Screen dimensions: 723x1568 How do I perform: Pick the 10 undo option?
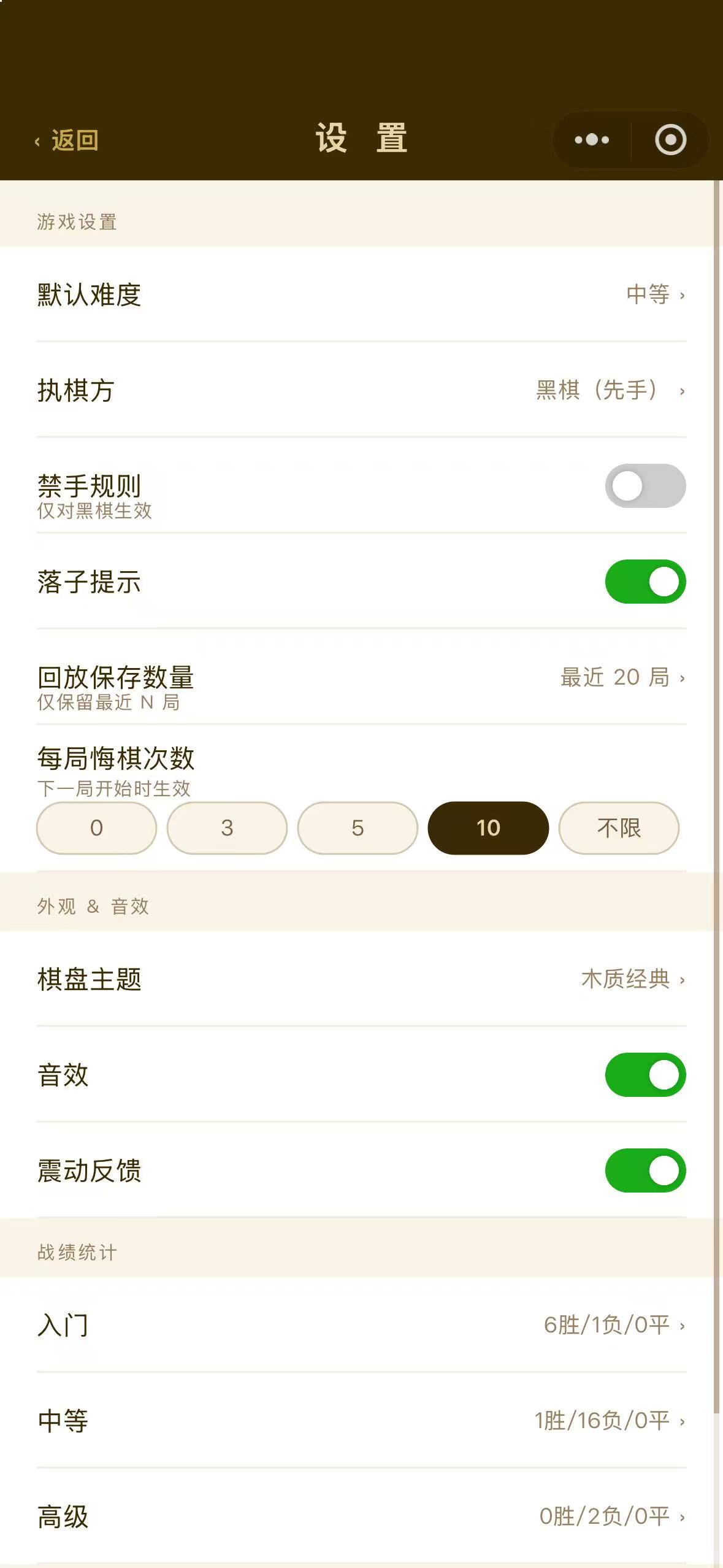pyautogui.click(x=488, y=828)
